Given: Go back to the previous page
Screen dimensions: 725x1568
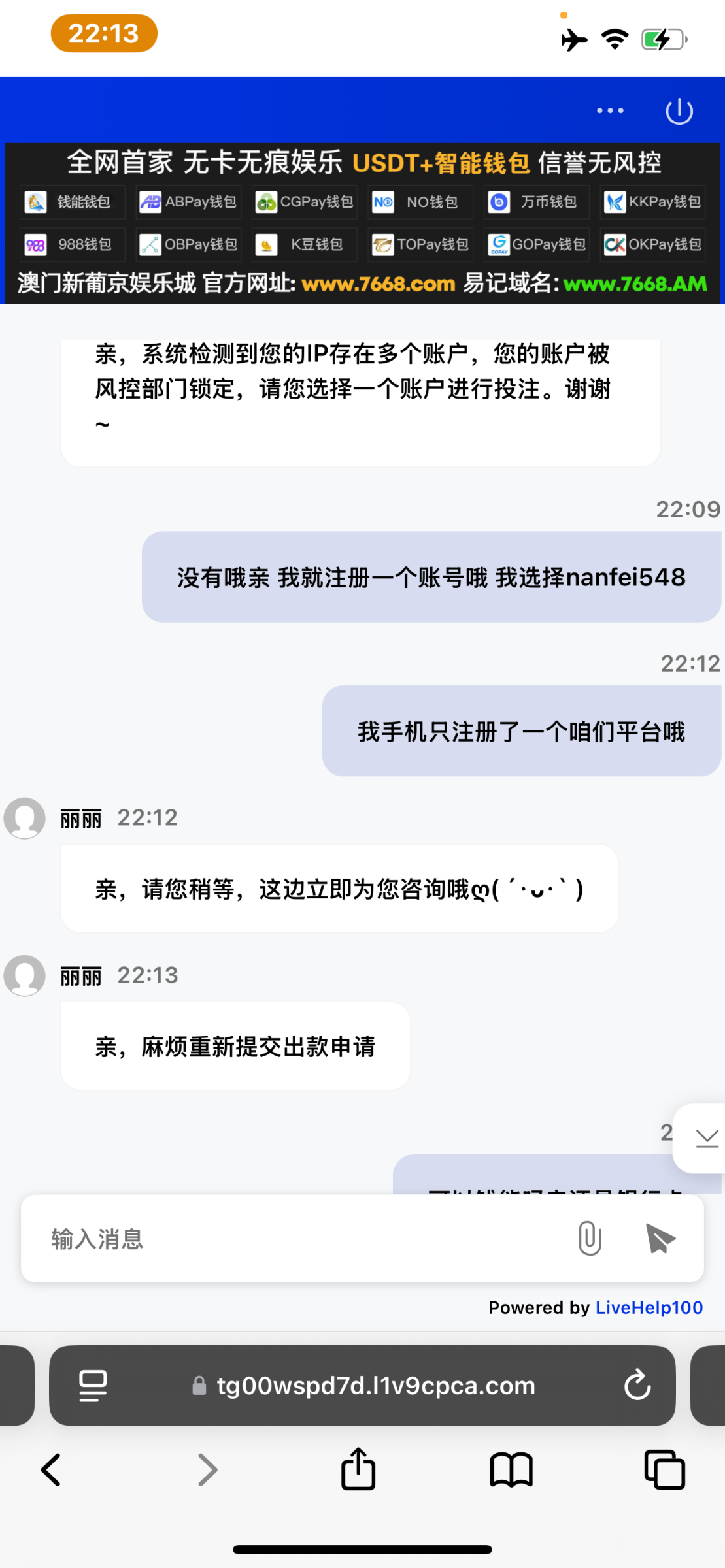Looking at the screenshot, I should (51, 1470).
